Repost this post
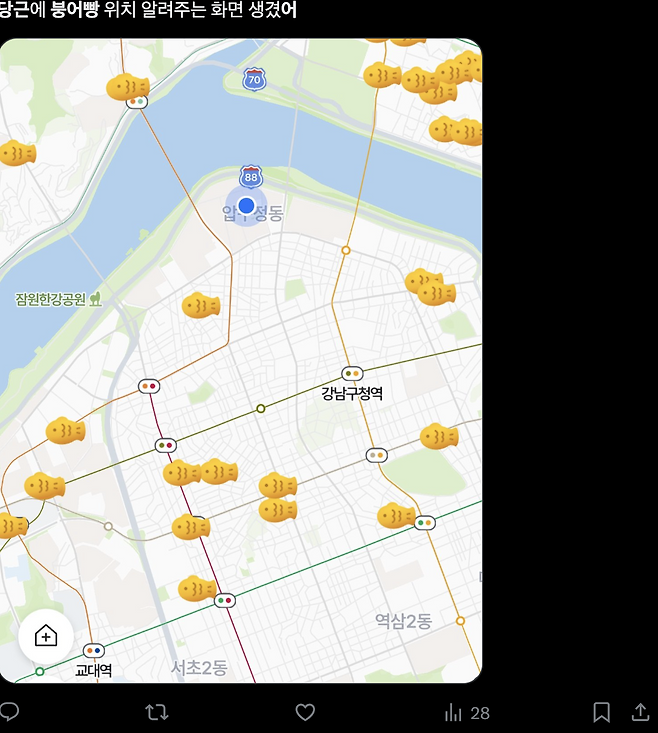658x733 pixels. (x=156, y=712)
